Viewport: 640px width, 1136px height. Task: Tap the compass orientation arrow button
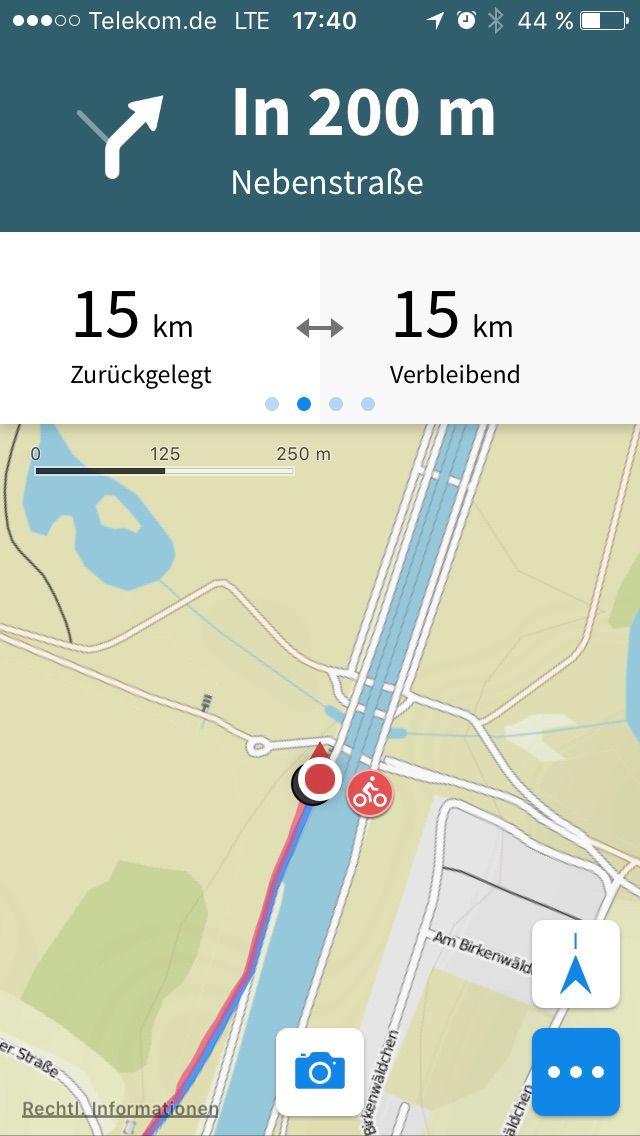point(575,964)
